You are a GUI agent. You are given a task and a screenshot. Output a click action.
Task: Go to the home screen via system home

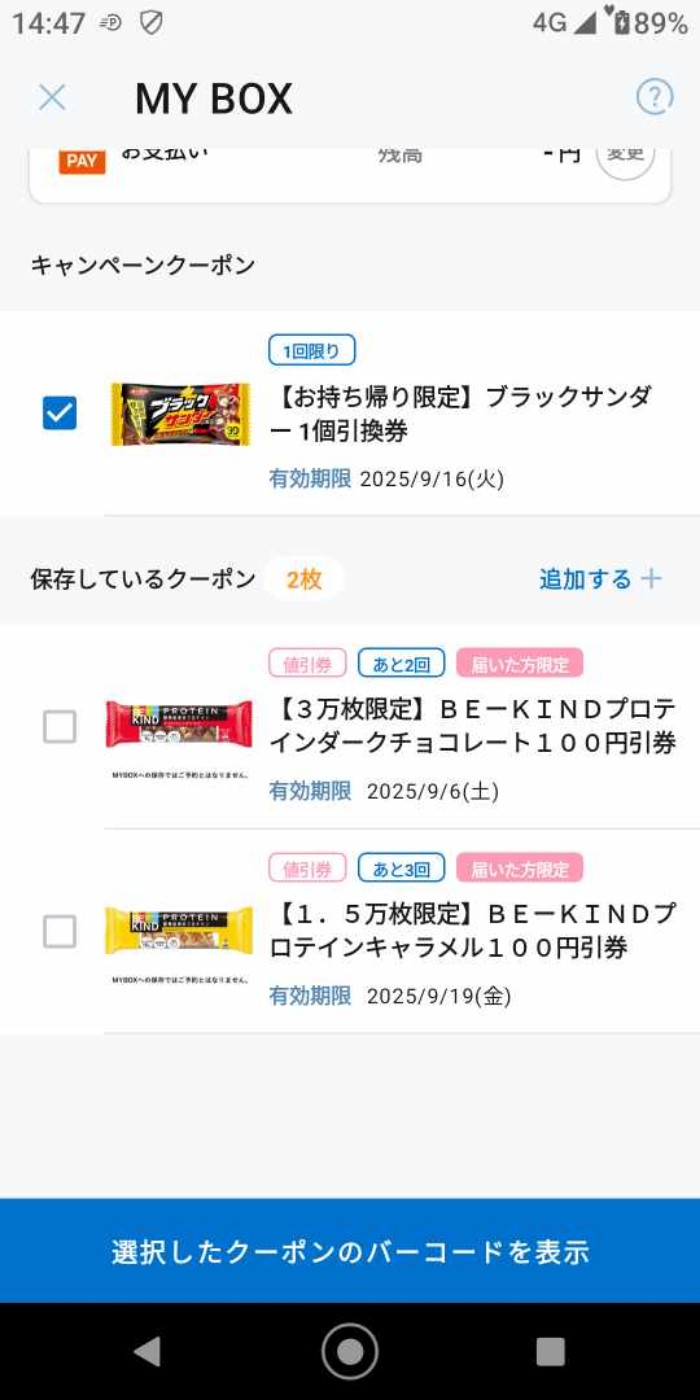point(350,1351)
